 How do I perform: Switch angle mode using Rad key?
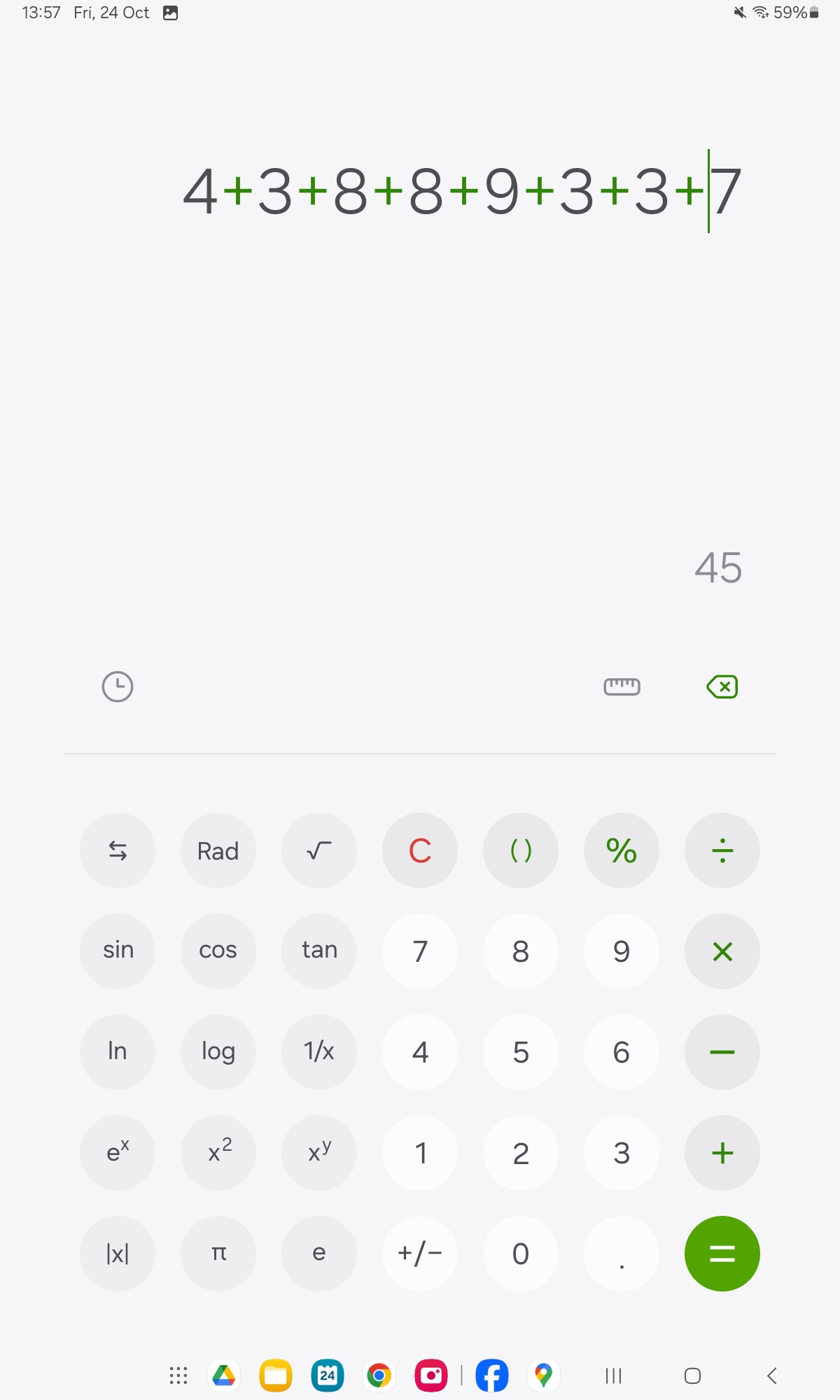(x=218, y=850)
